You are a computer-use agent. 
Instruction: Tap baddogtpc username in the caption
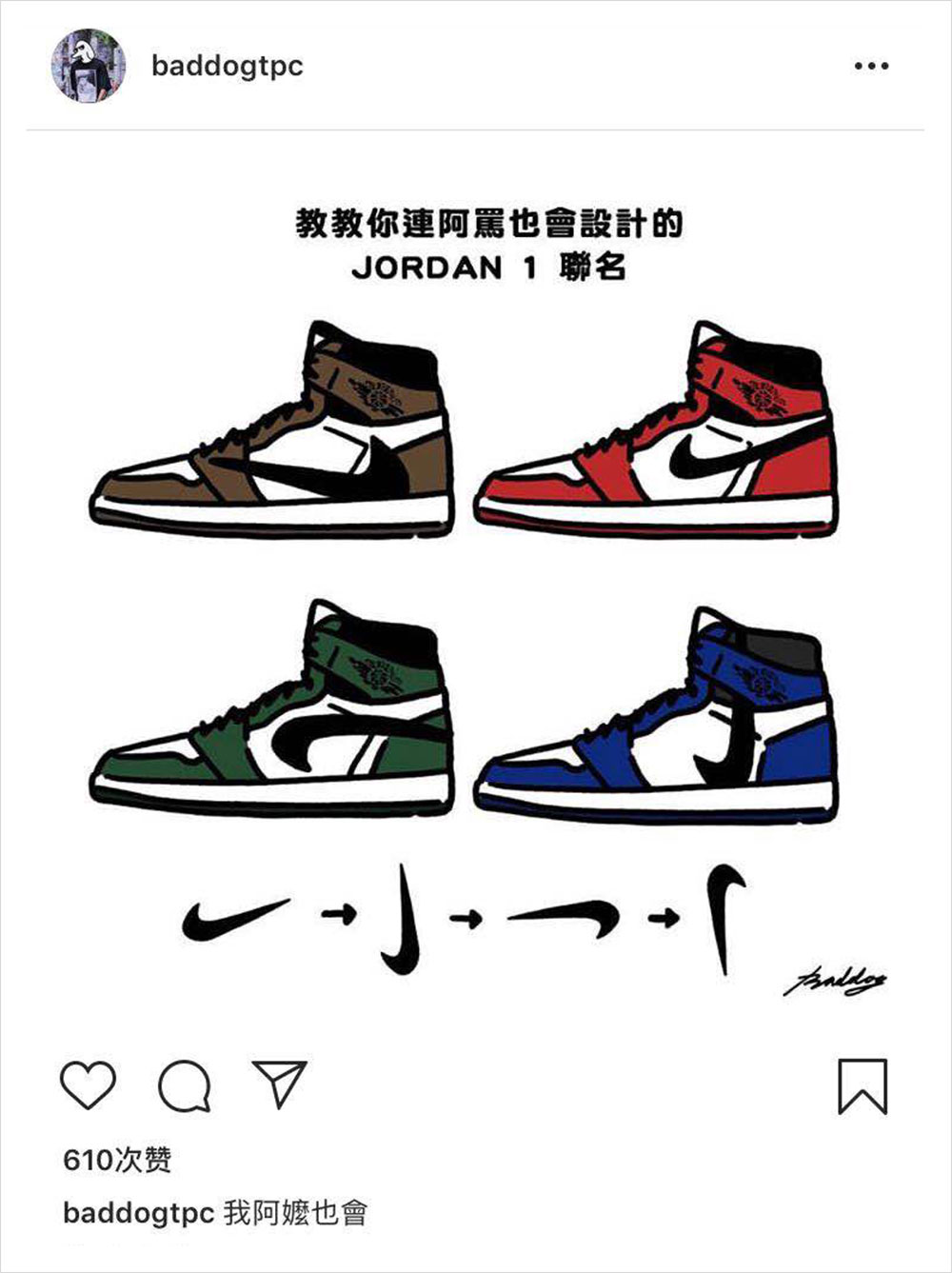pyautogui.click(x=138, y=1213)
